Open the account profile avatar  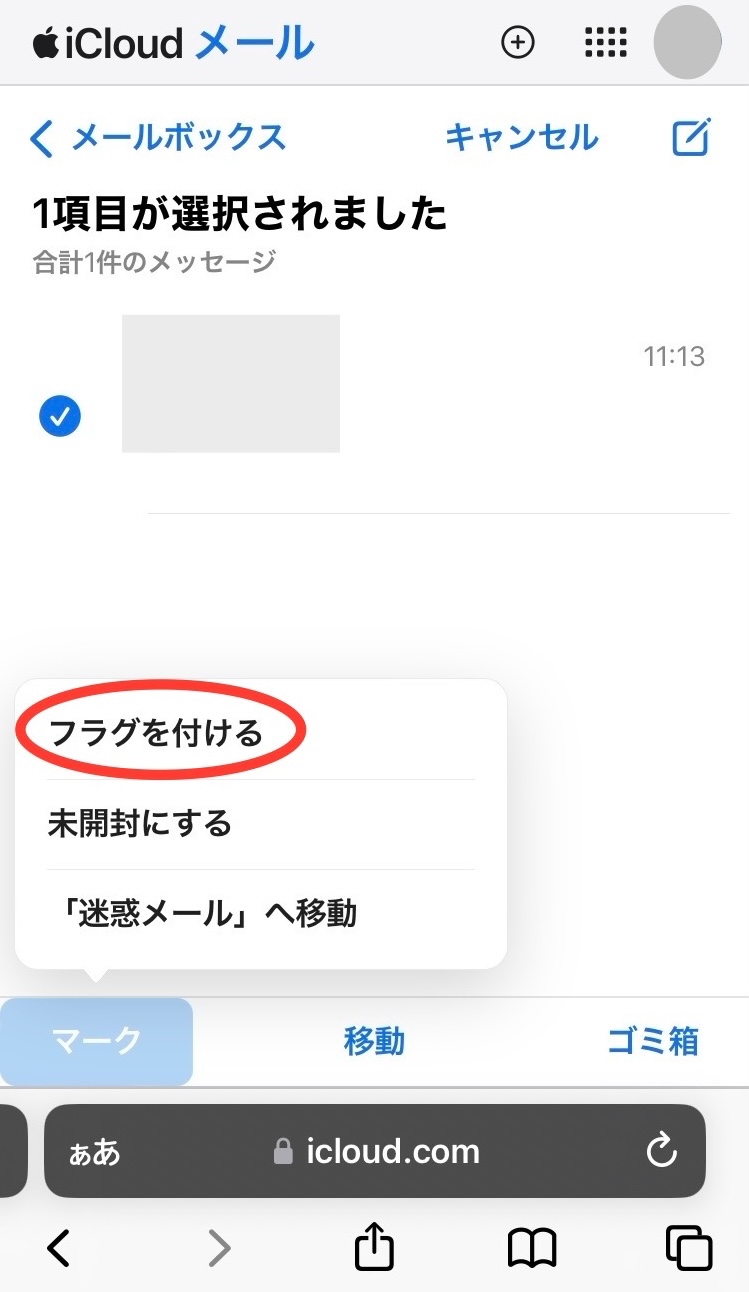687,42
